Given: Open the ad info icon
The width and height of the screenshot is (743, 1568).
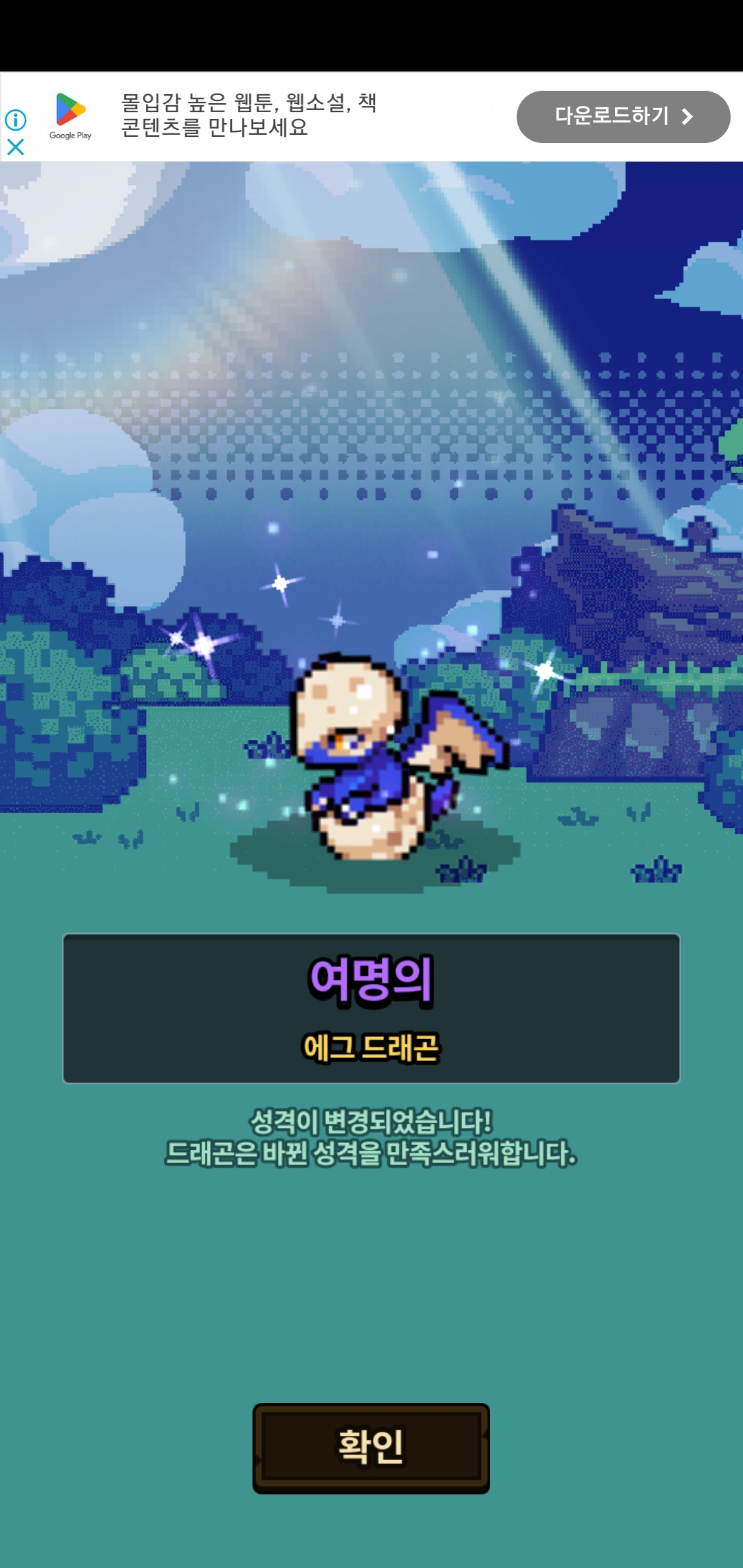Looking at the screenshot, I should [15, 120].
